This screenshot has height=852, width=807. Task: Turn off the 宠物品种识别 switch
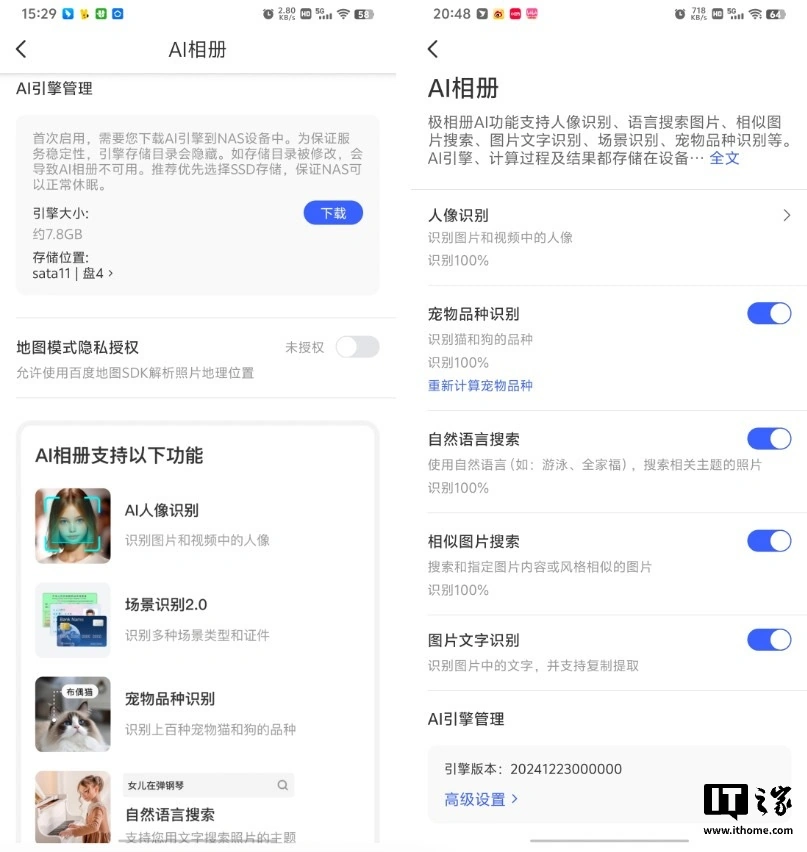[769, 314]
